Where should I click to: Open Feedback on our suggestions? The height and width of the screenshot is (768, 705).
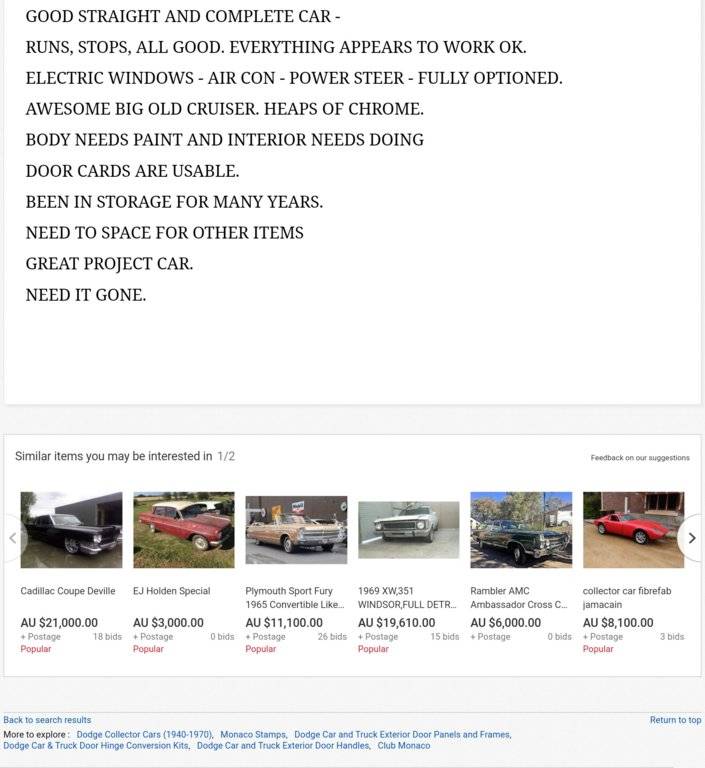click(x=640, y=458)
